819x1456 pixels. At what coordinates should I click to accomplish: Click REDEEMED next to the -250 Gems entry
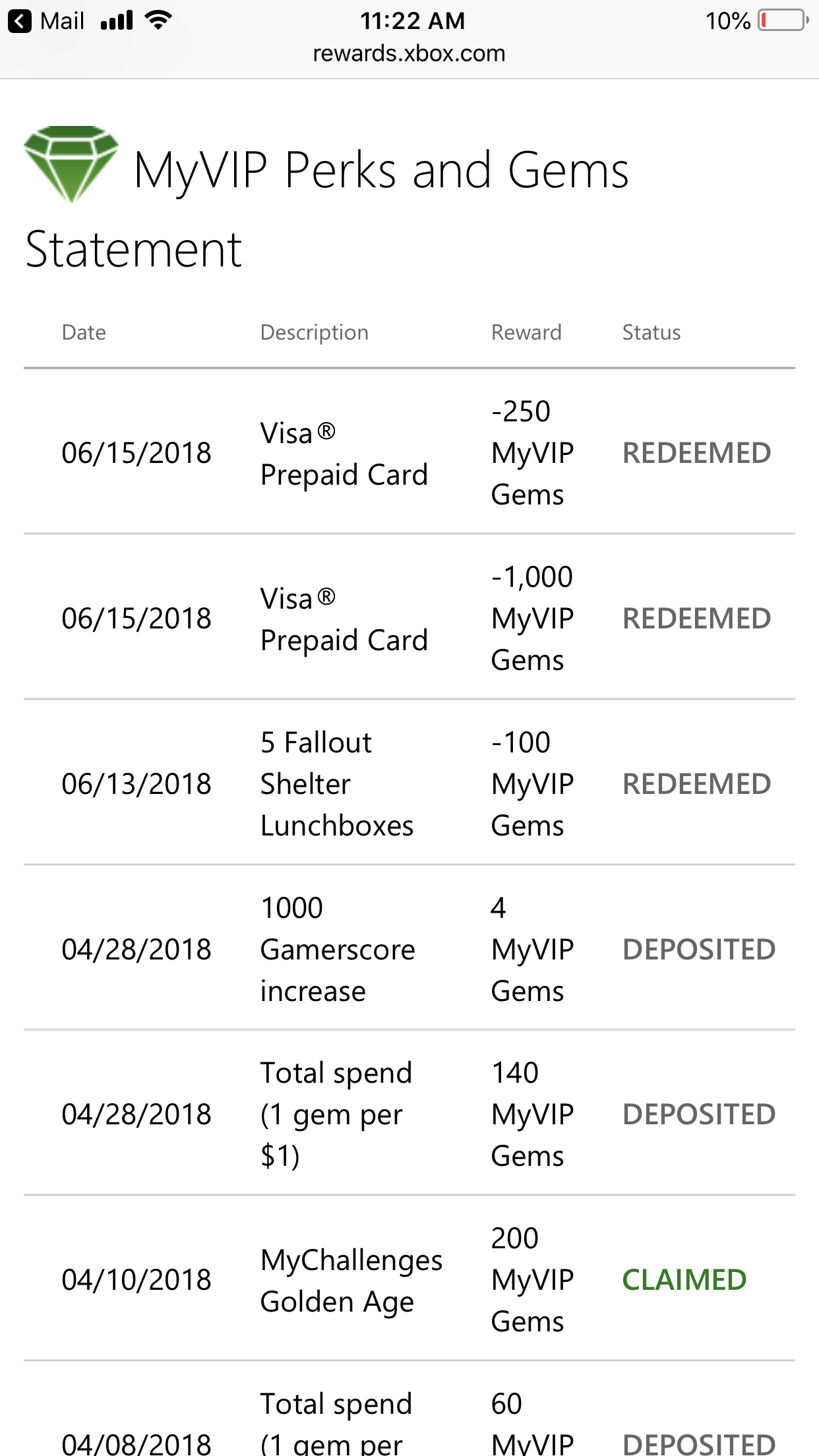coord(698,452)
